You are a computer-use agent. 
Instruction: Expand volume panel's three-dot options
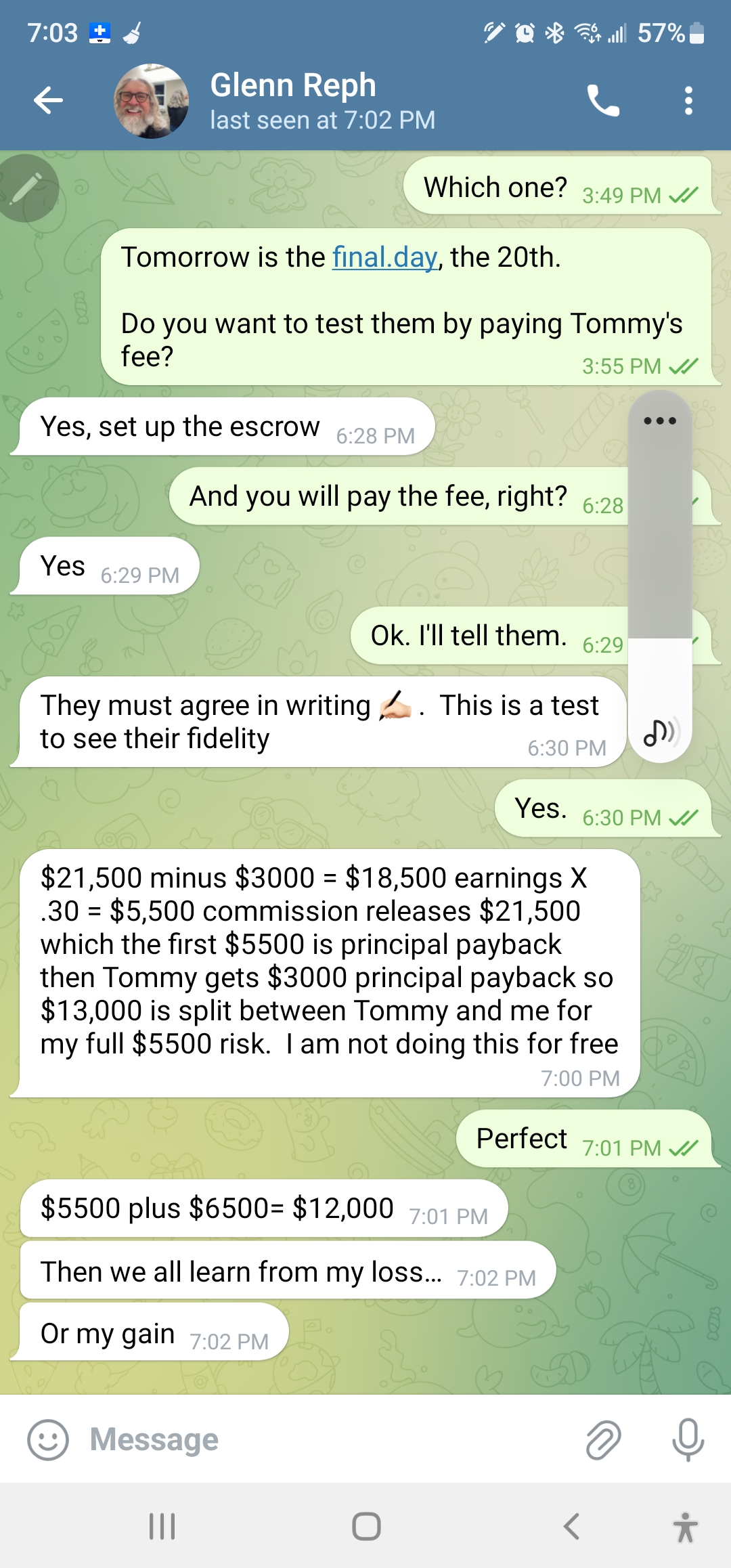(x=660, y=421)
